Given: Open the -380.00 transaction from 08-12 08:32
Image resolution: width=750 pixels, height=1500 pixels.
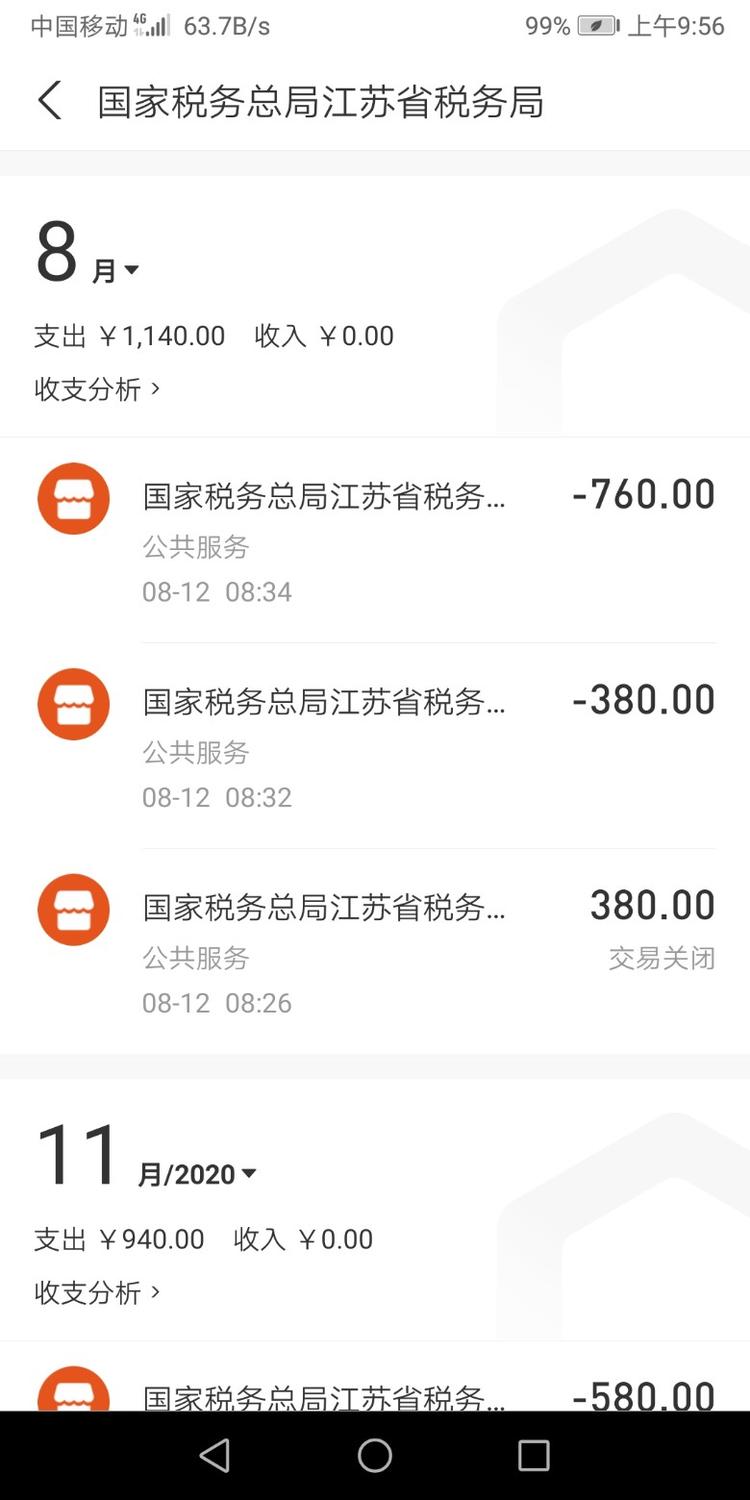Looking at the screenshot, I should pos(375,746).
